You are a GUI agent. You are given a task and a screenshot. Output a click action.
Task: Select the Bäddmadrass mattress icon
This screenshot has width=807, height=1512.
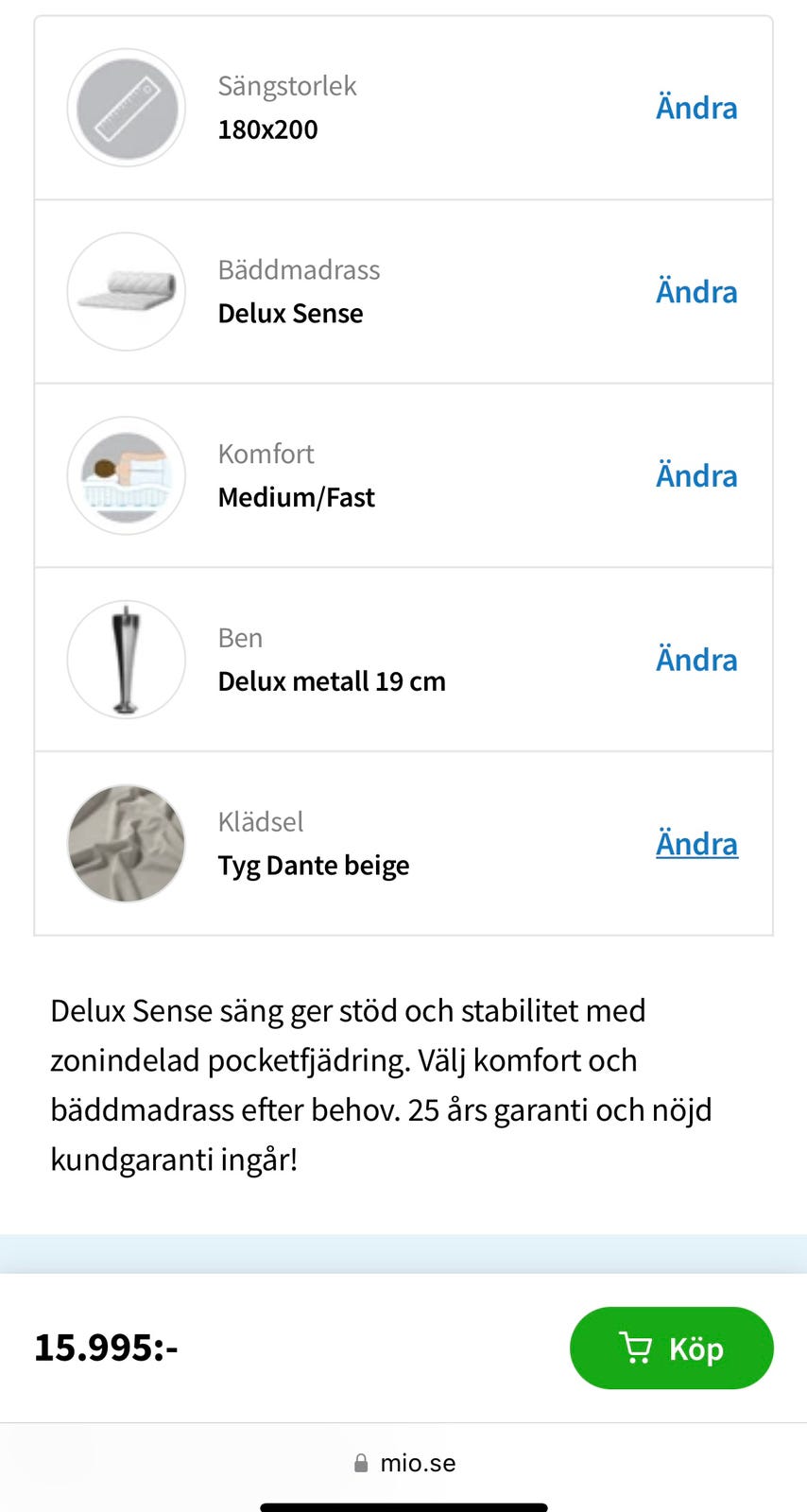click(126, 291)
